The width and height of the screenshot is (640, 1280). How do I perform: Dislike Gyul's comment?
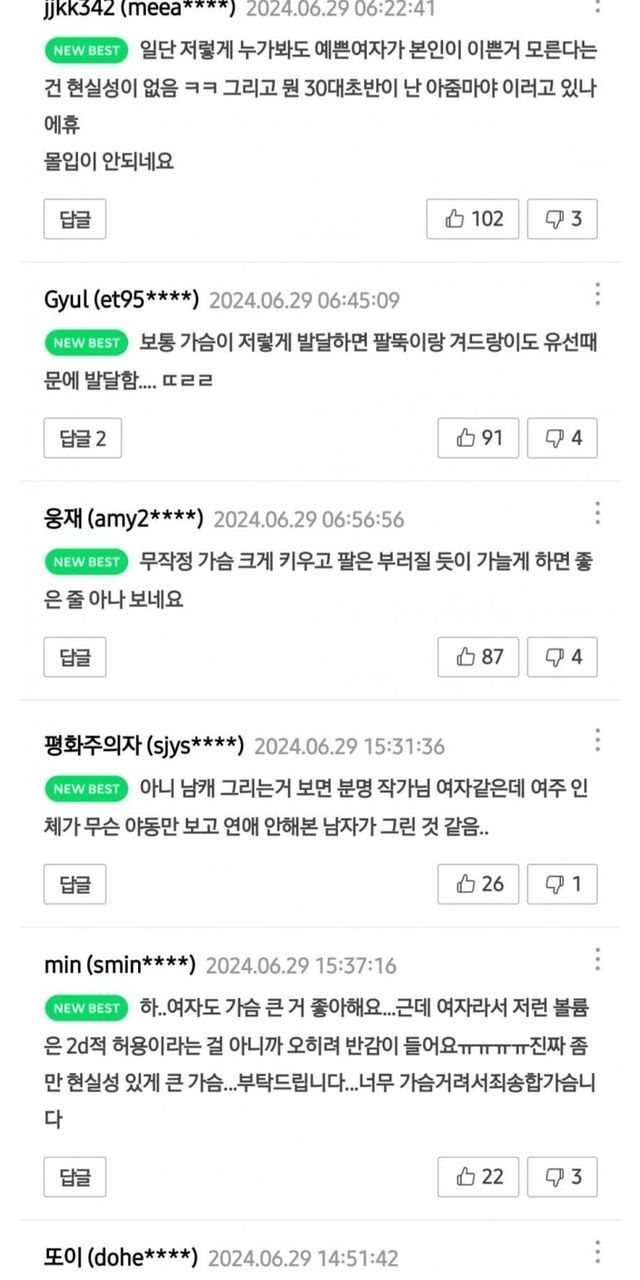[x=562, y=438]
